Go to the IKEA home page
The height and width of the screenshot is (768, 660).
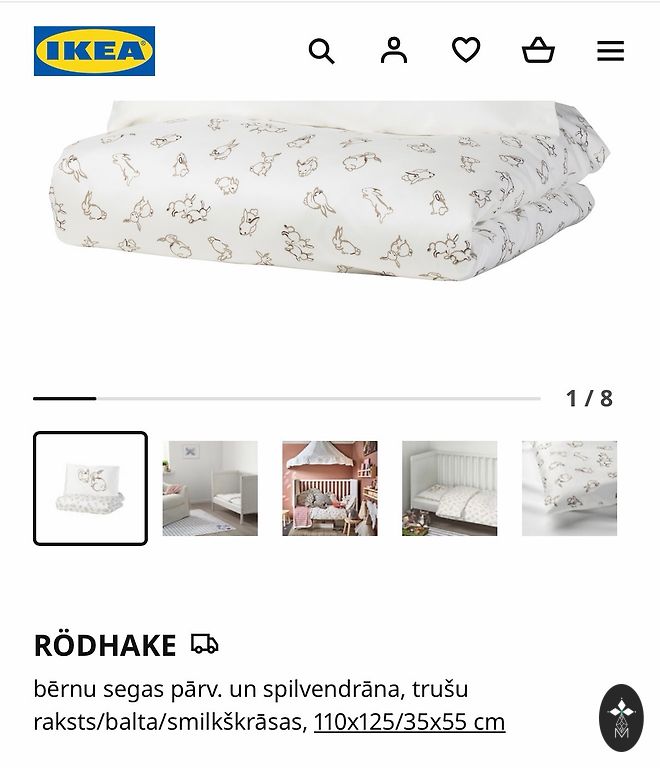click(x=94, y=51)
